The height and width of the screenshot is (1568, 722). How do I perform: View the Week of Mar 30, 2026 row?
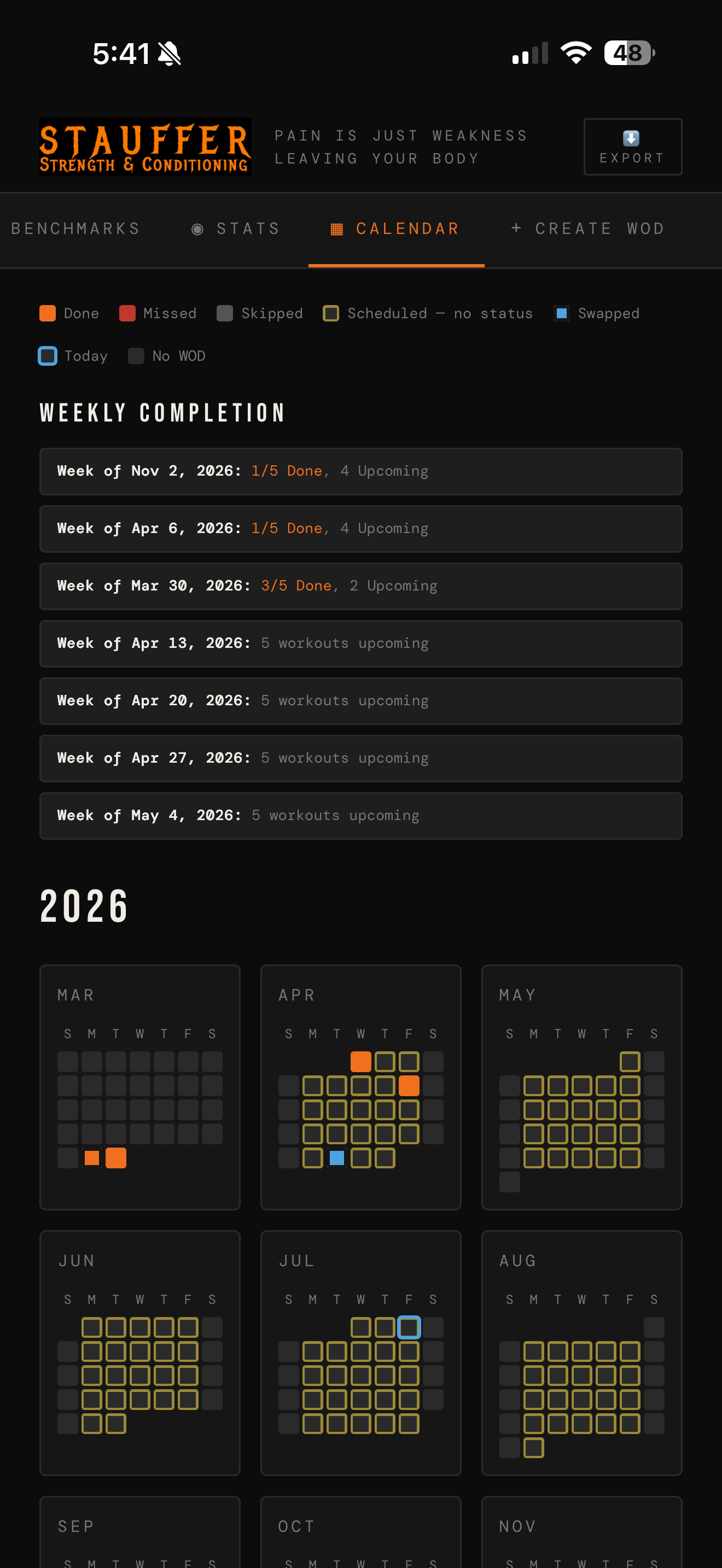[x=361, y=586]
